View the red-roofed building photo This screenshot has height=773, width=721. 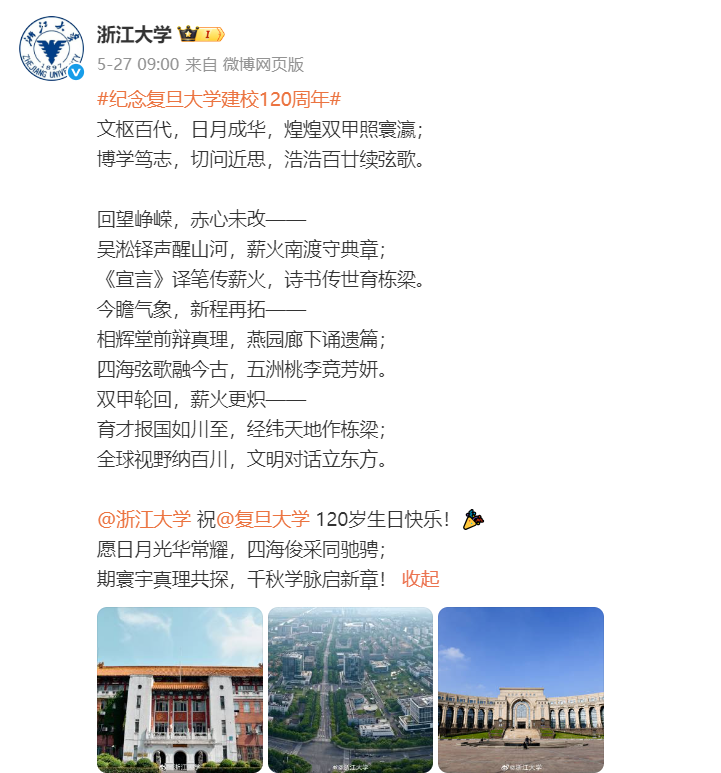click(x=180, y=689)
